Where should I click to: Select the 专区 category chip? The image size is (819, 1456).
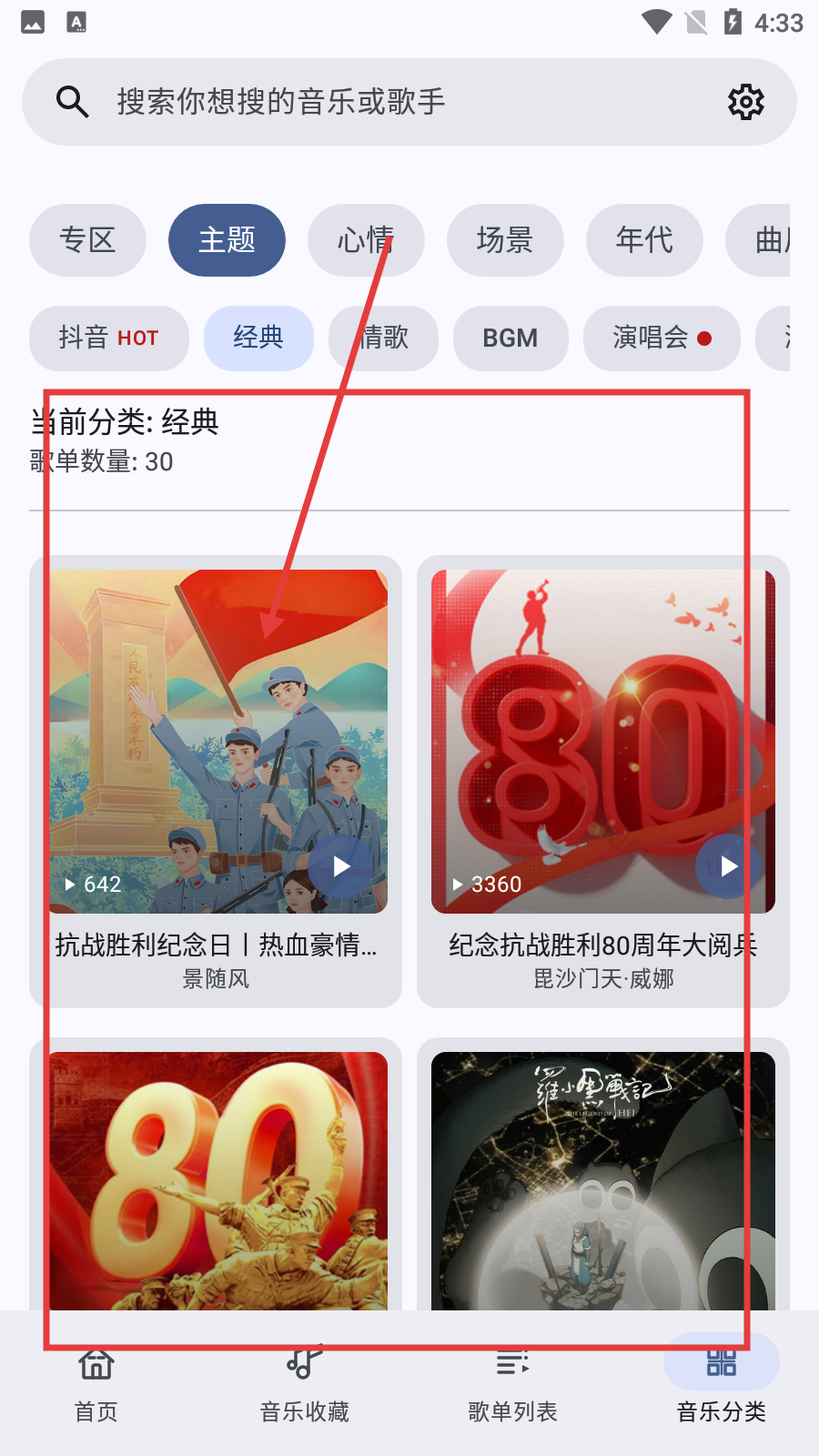(x=87, y=240)
